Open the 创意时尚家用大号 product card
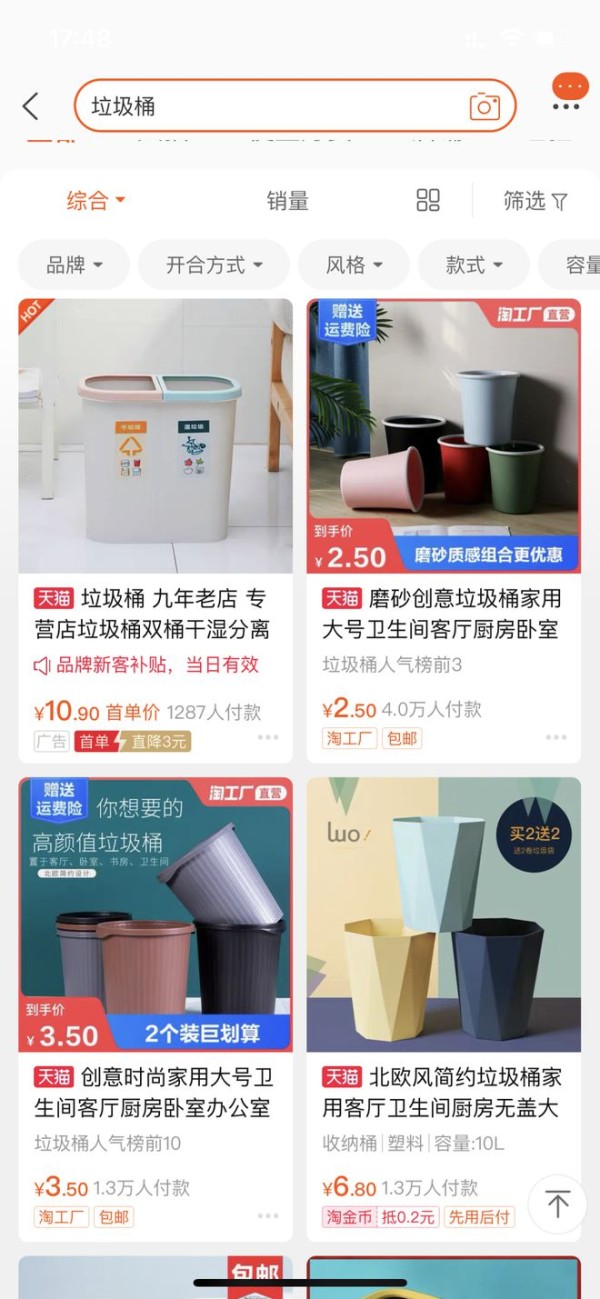The width and height of the screenshot is (600, 1299). (x=155, y=915)
